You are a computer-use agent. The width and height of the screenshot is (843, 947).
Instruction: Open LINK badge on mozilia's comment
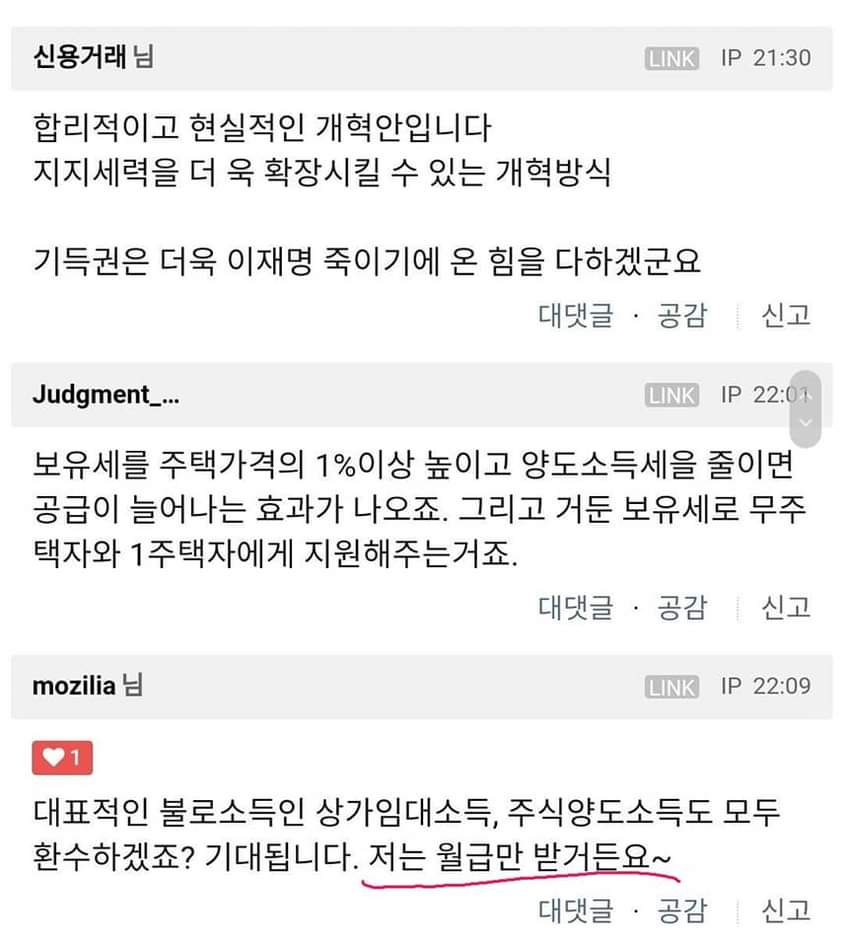pyautogui.click(x=672, y=687)
